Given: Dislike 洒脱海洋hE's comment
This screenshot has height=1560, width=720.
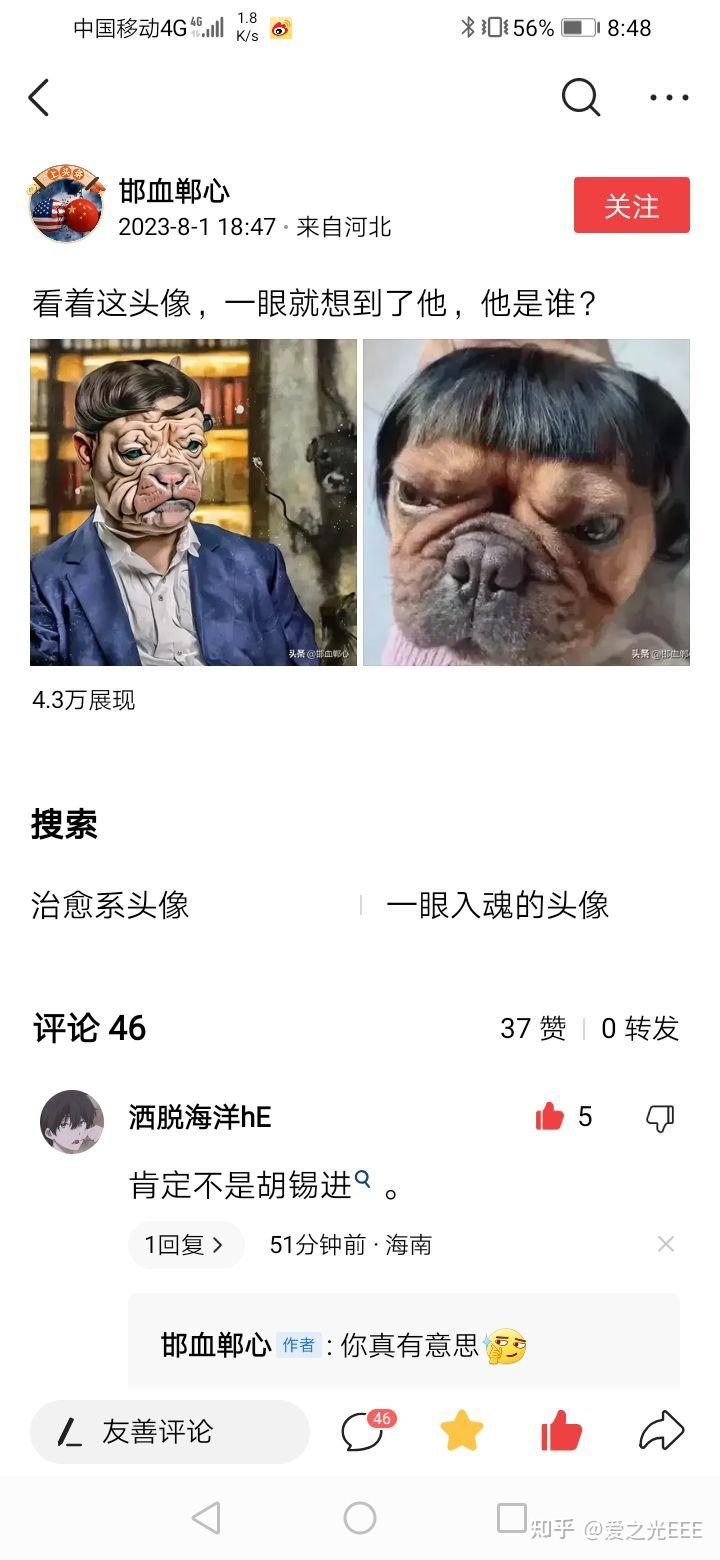Looking at the screenshot, I should (660, 1118).
